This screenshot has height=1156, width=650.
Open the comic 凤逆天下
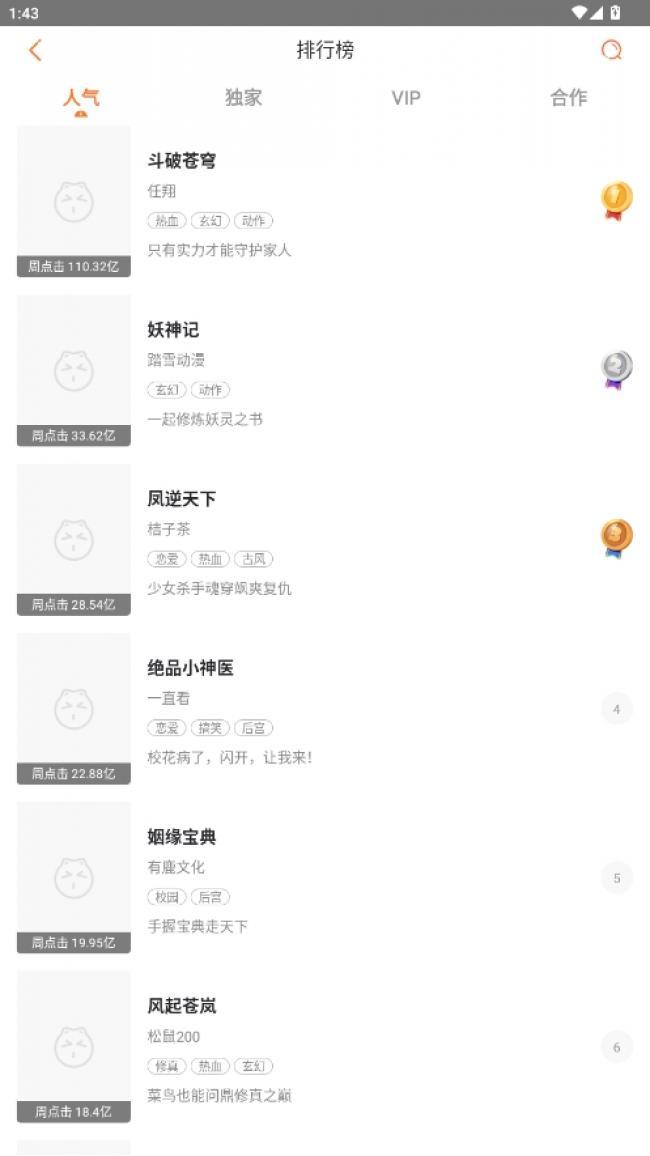[182, 499]
